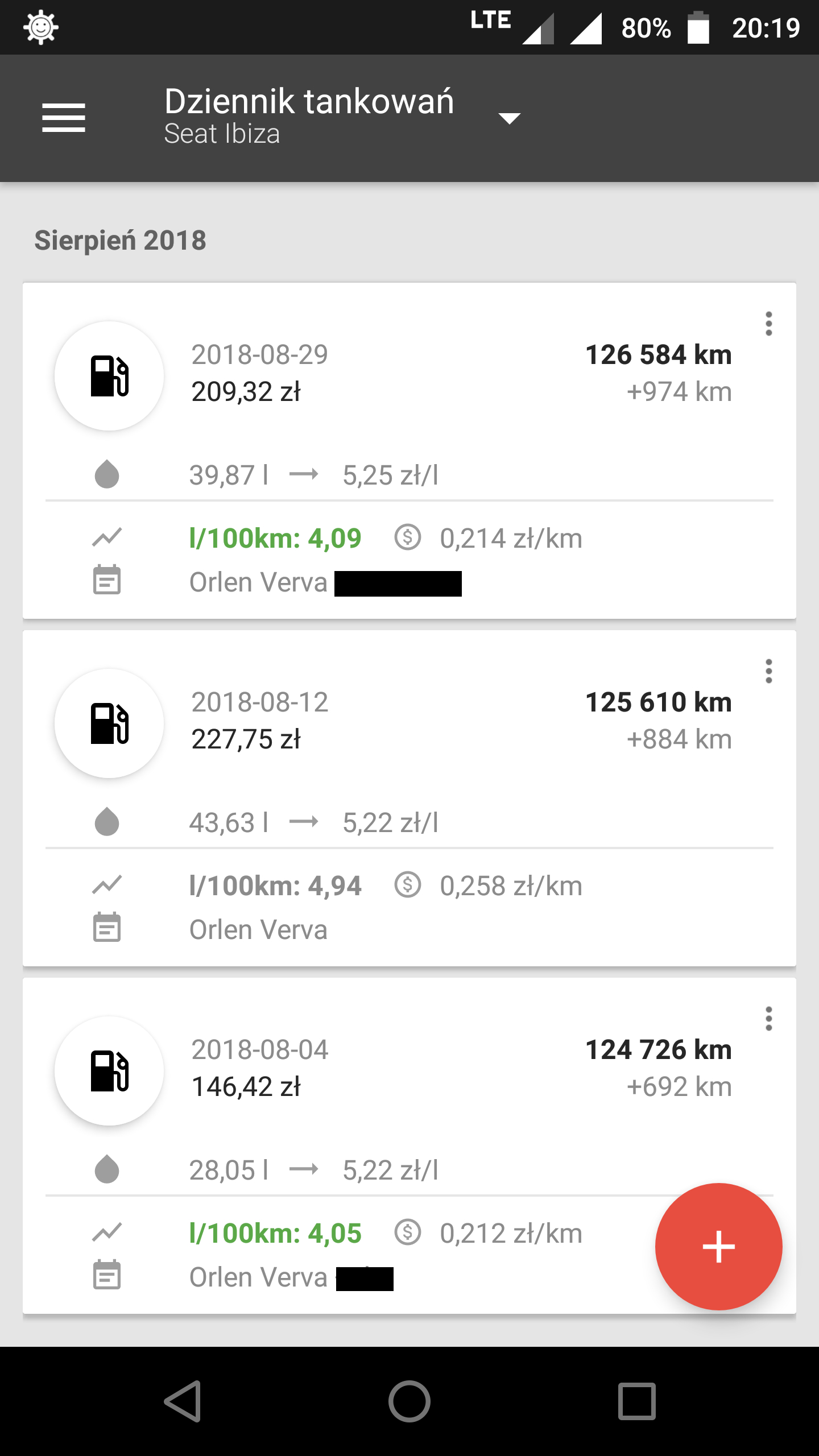Viewport: 819px width, 1456px height.
Task: Open overflow menu for 2018-08-29 refuel
Action: tap(768, 324)
